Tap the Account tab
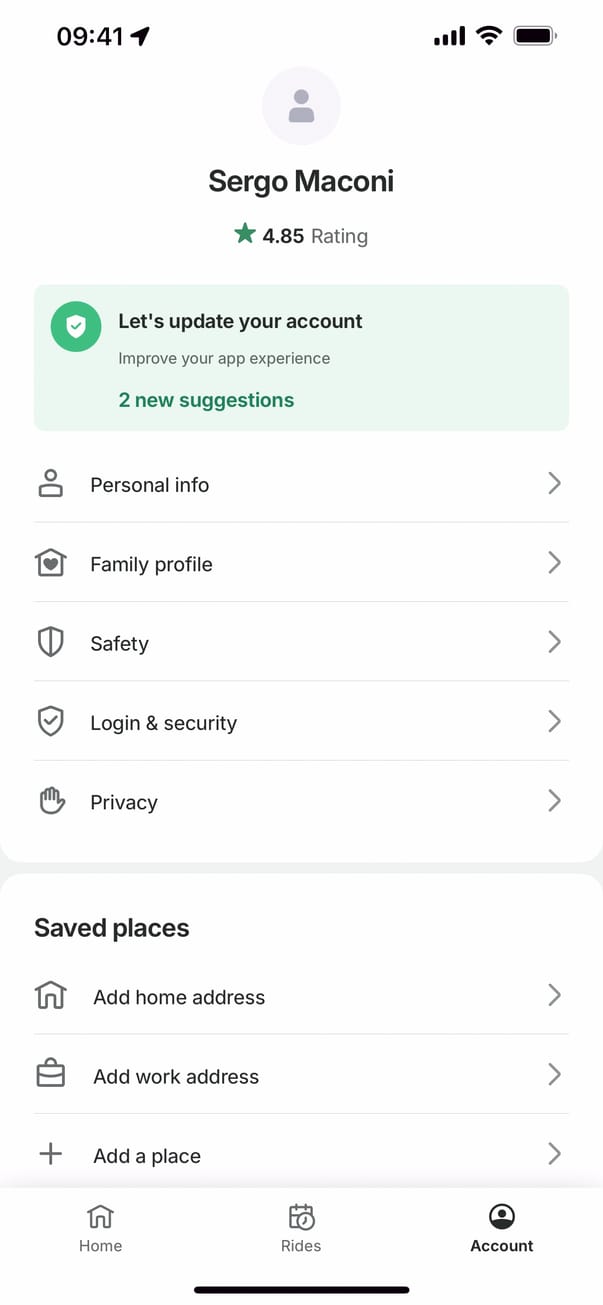This screenshot has height=1305, width=603. 501,1228
